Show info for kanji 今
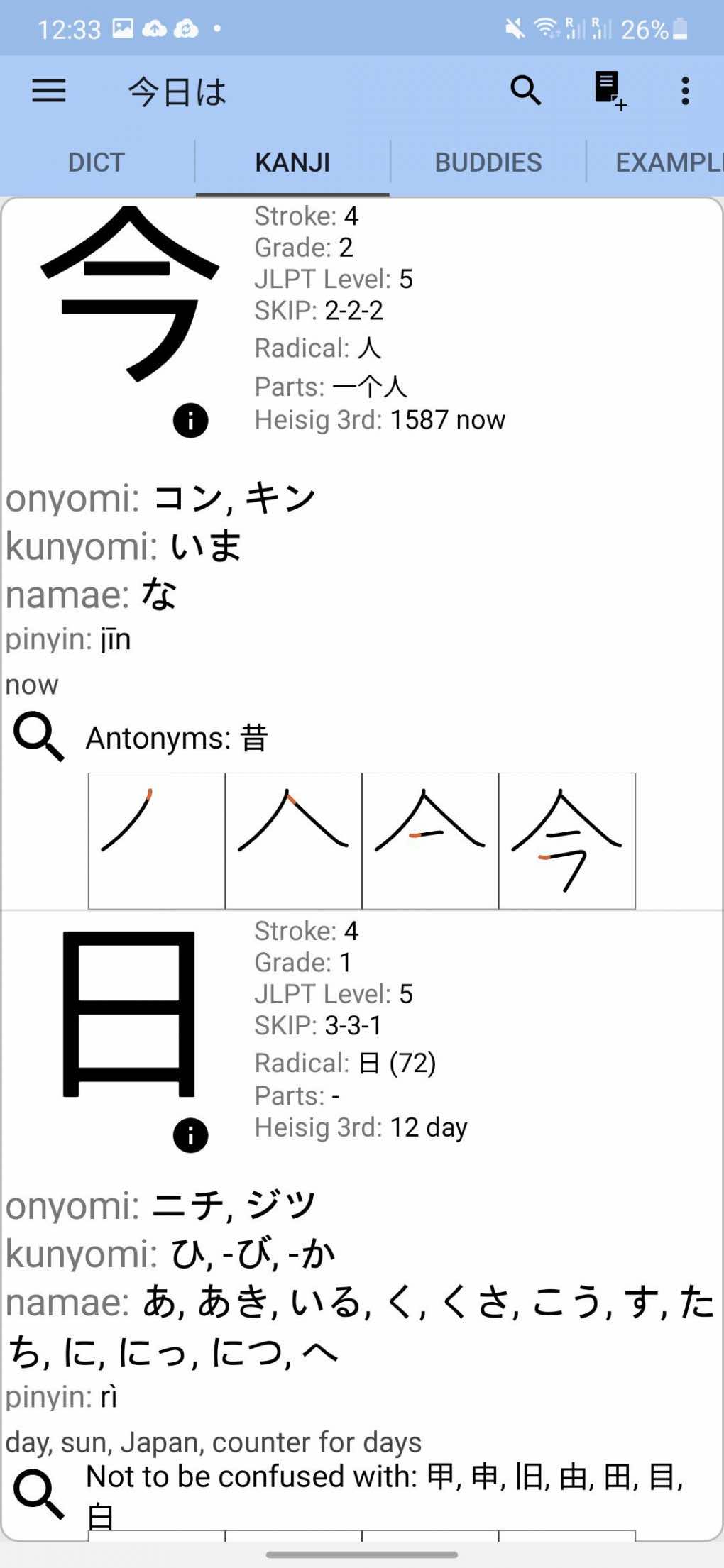Image resolution: width=724 pixels, height=1568 pixels. (190, 421)
